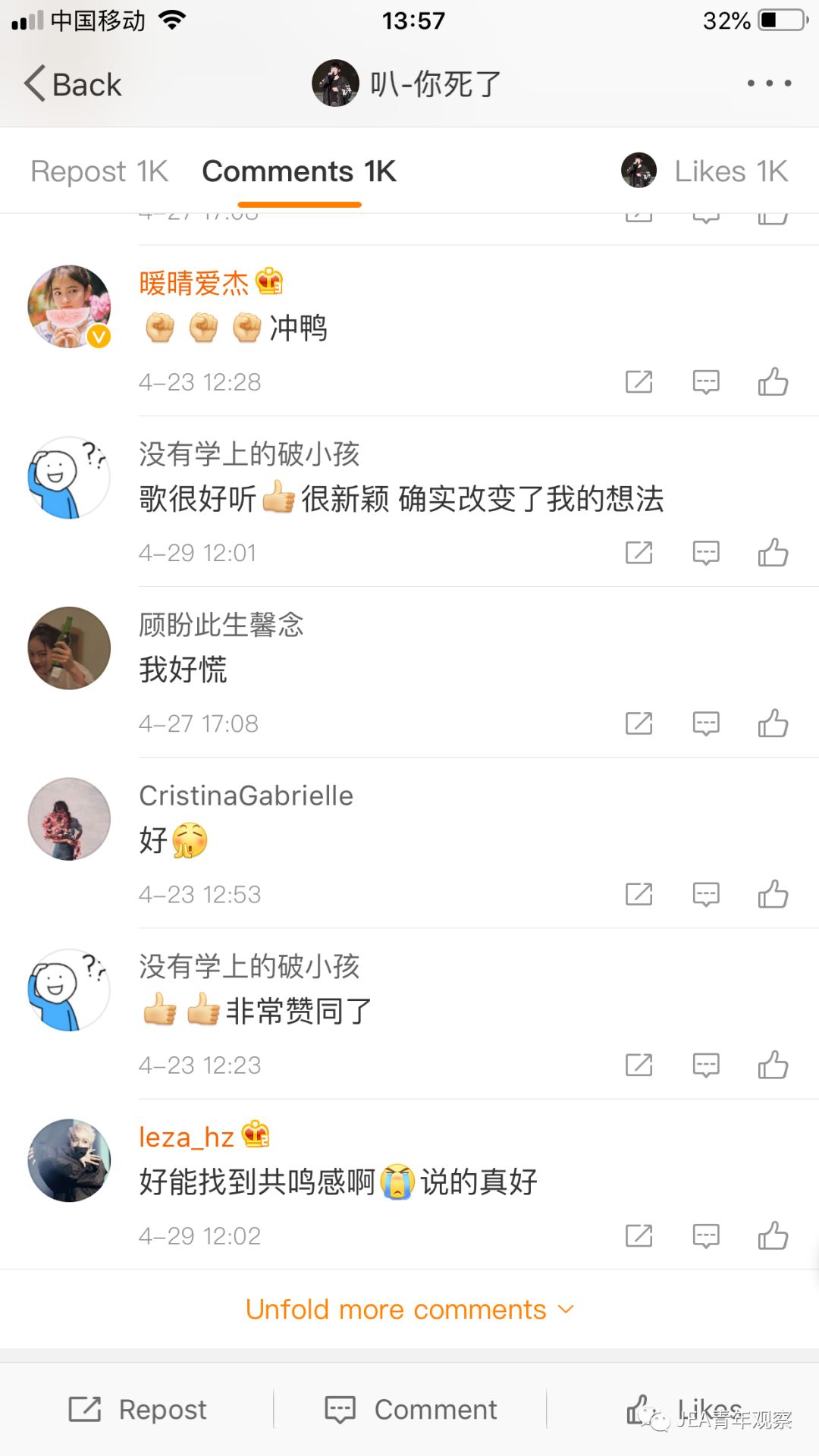
Task: Reply to CristinaGabrielle's comment
Action: click(706, 895)
